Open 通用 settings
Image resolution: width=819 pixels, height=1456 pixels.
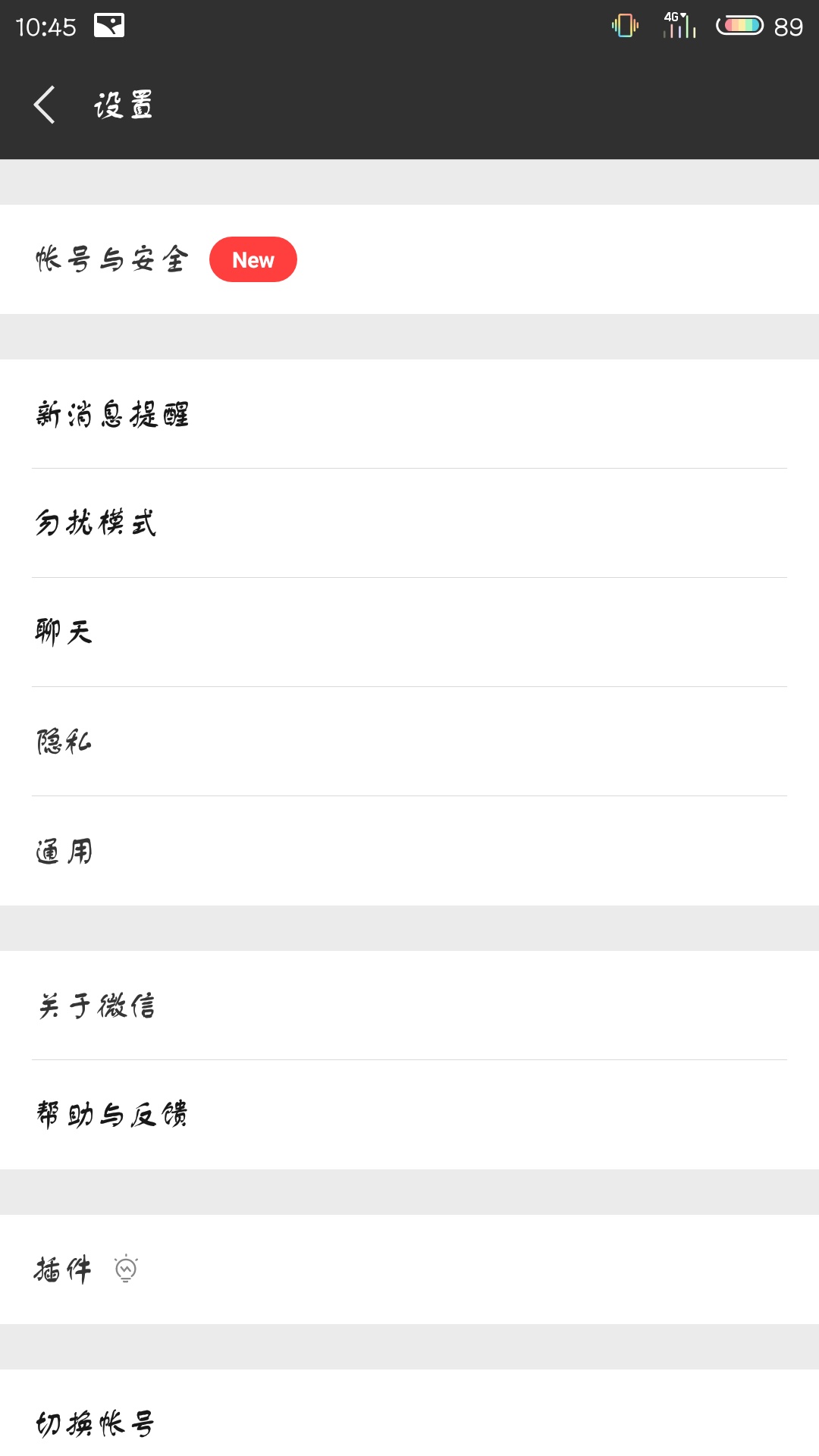pos(64,851)
